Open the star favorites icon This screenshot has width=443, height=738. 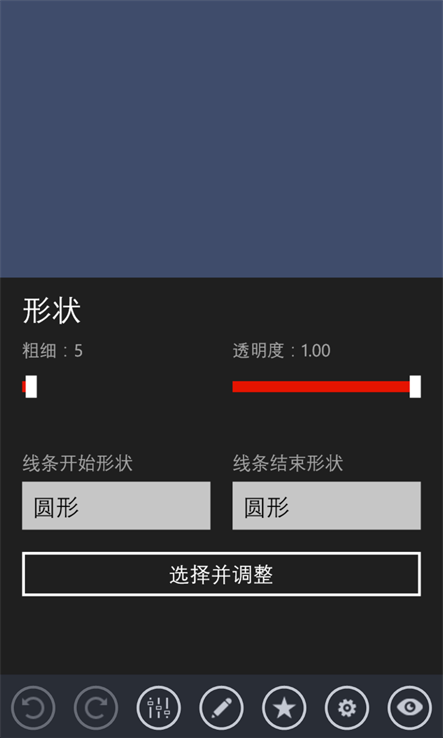[x=284, y=707]
